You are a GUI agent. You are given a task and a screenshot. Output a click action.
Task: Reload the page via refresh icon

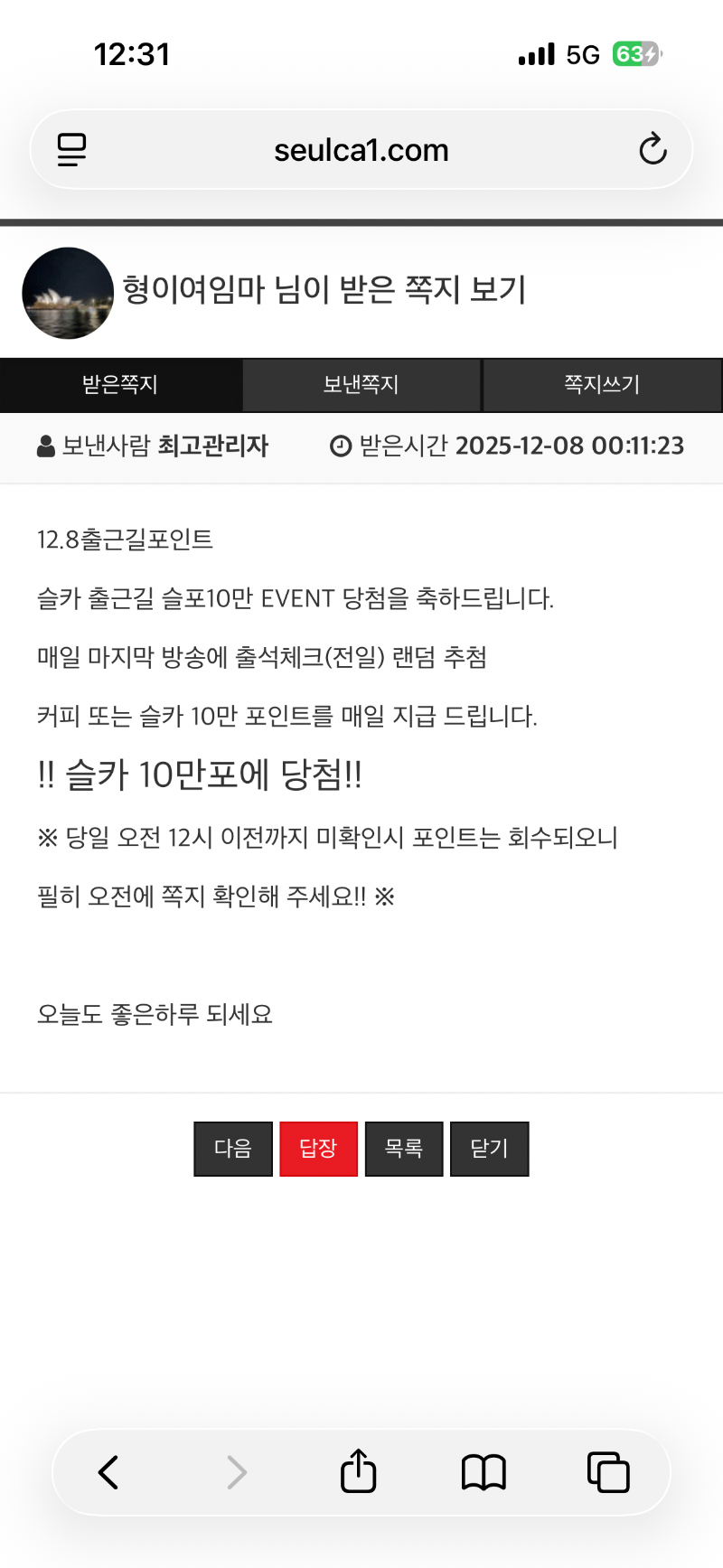[x=653, y=149]
